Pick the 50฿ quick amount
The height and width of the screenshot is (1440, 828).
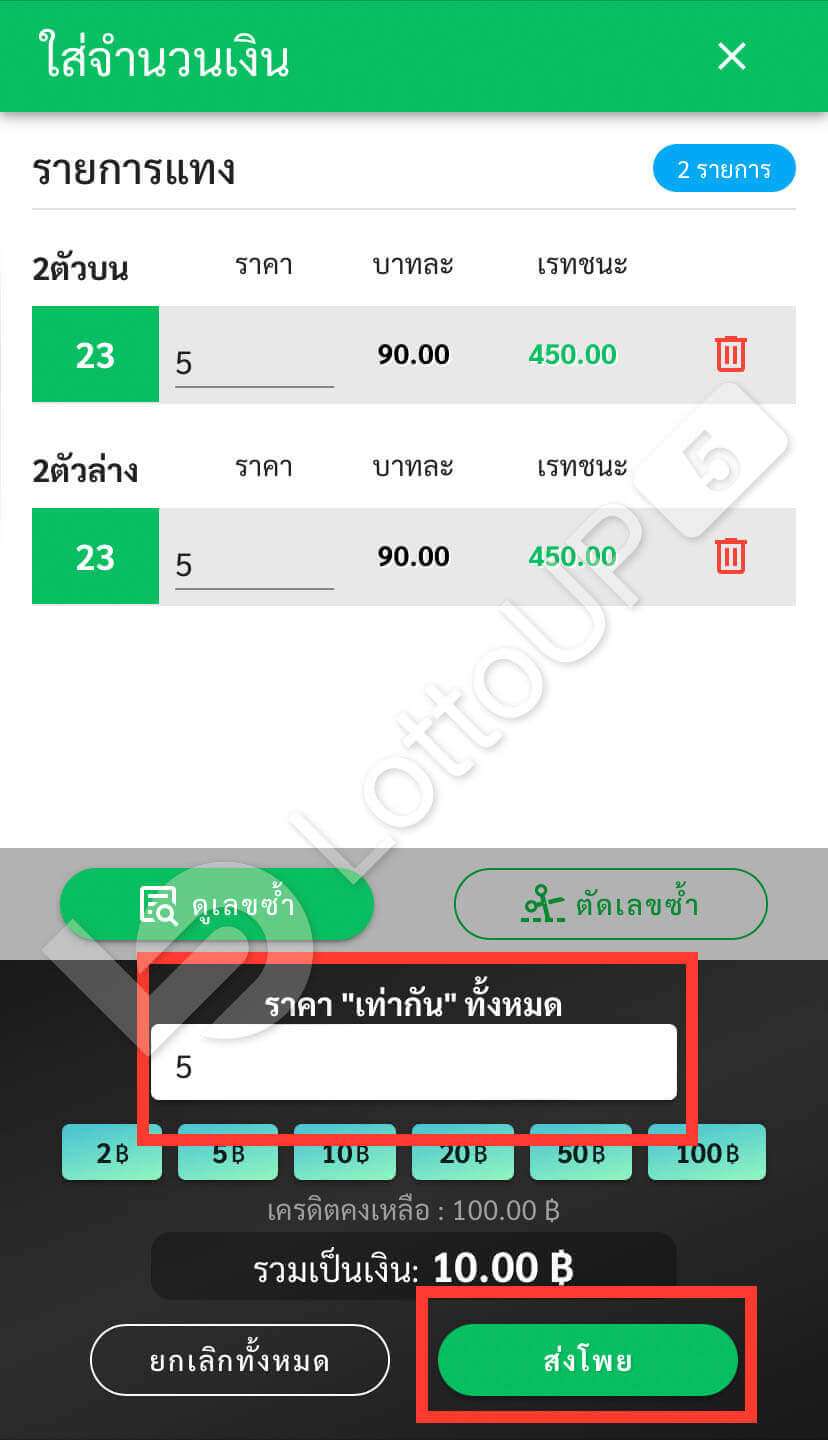click(581, 1152)
